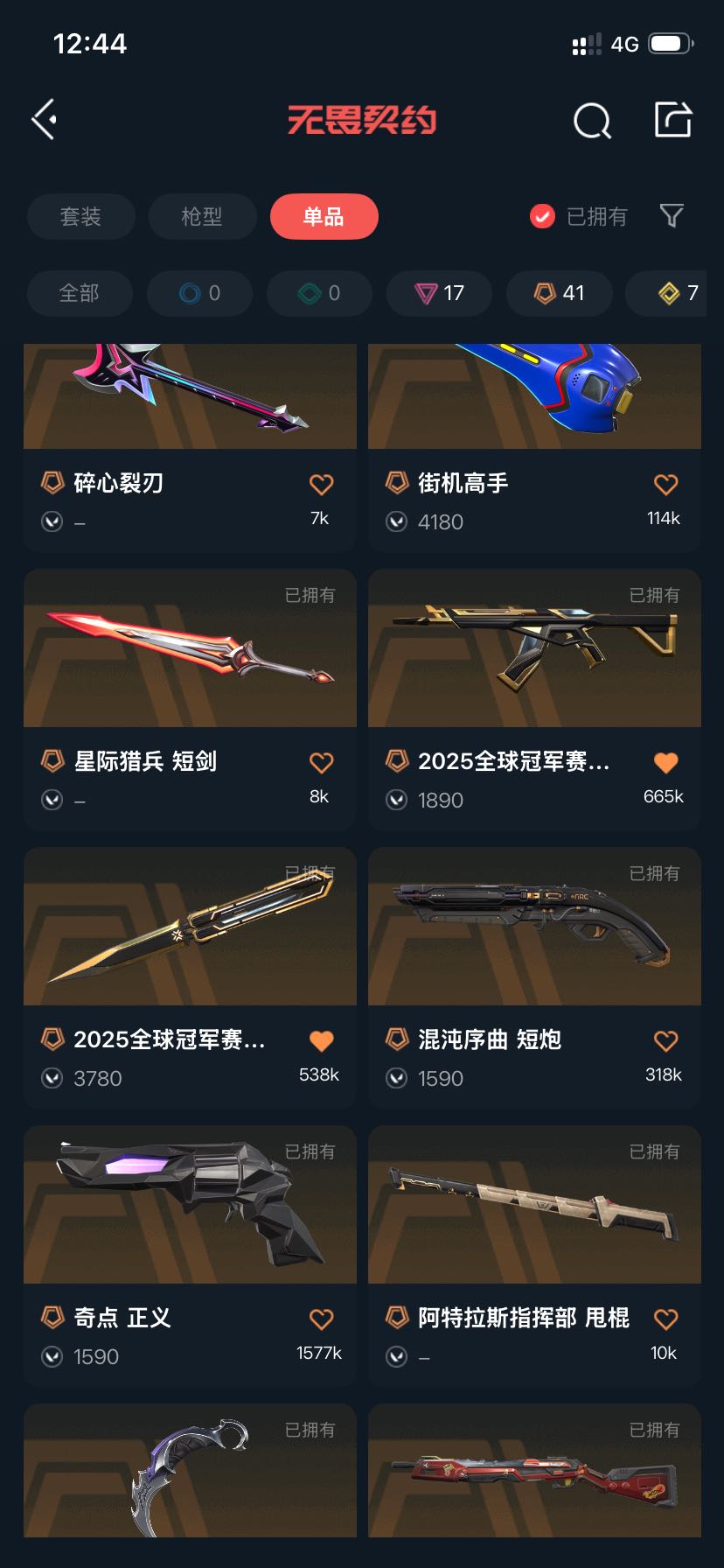Like the 阿特拉斯指挥部 甩棍 item

665,1319
